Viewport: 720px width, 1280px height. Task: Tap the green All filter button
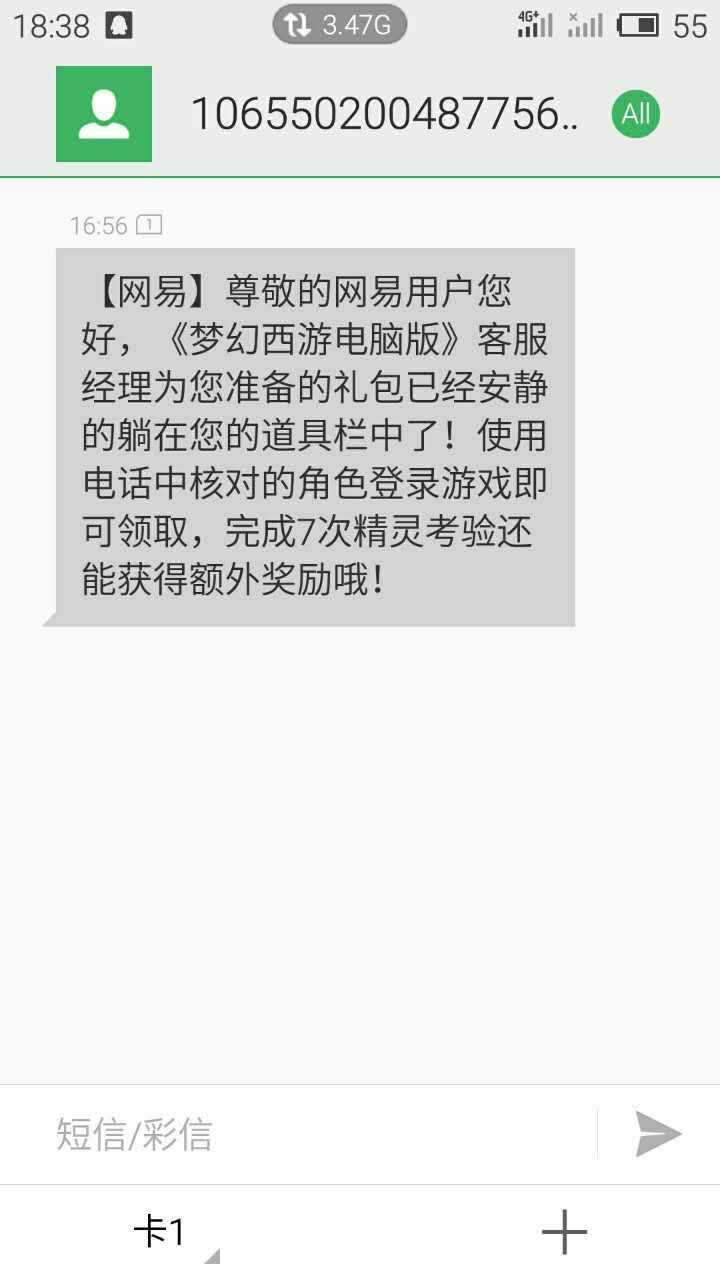[x=636, y=114]
